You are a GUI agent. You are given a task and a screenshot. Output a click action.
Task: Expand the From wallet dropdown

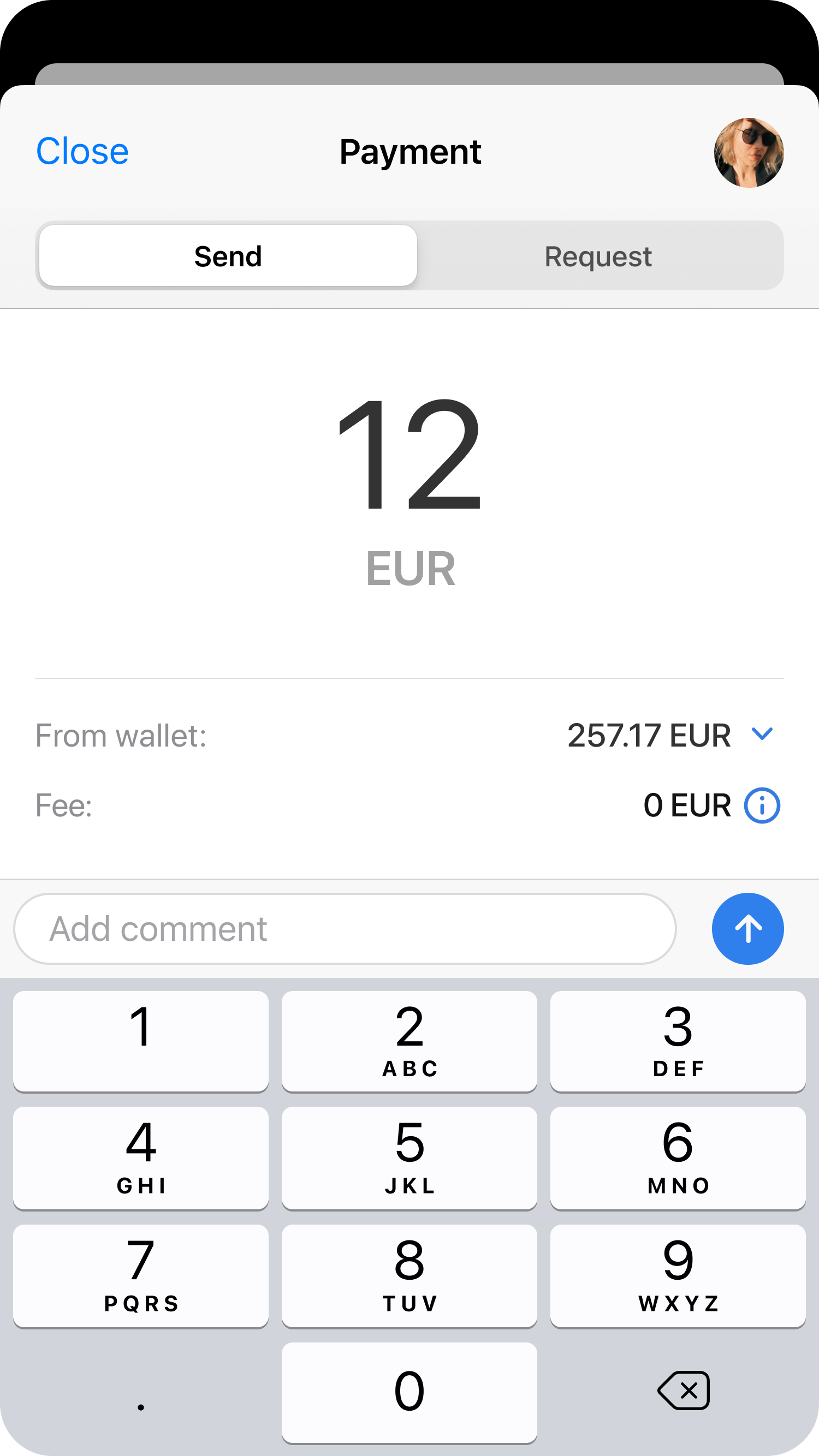(x=761, y=734)
